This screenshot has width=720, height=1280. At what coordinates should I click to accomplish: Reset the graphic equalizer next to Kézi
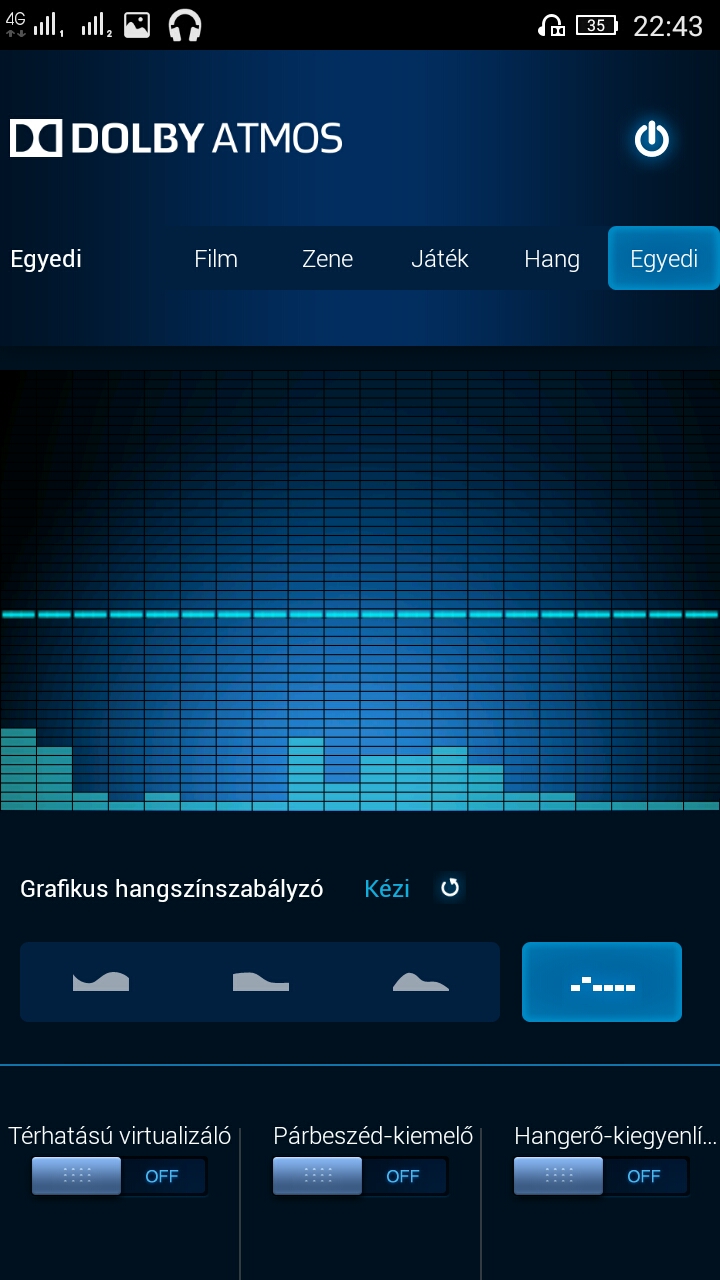pos(450,888)
